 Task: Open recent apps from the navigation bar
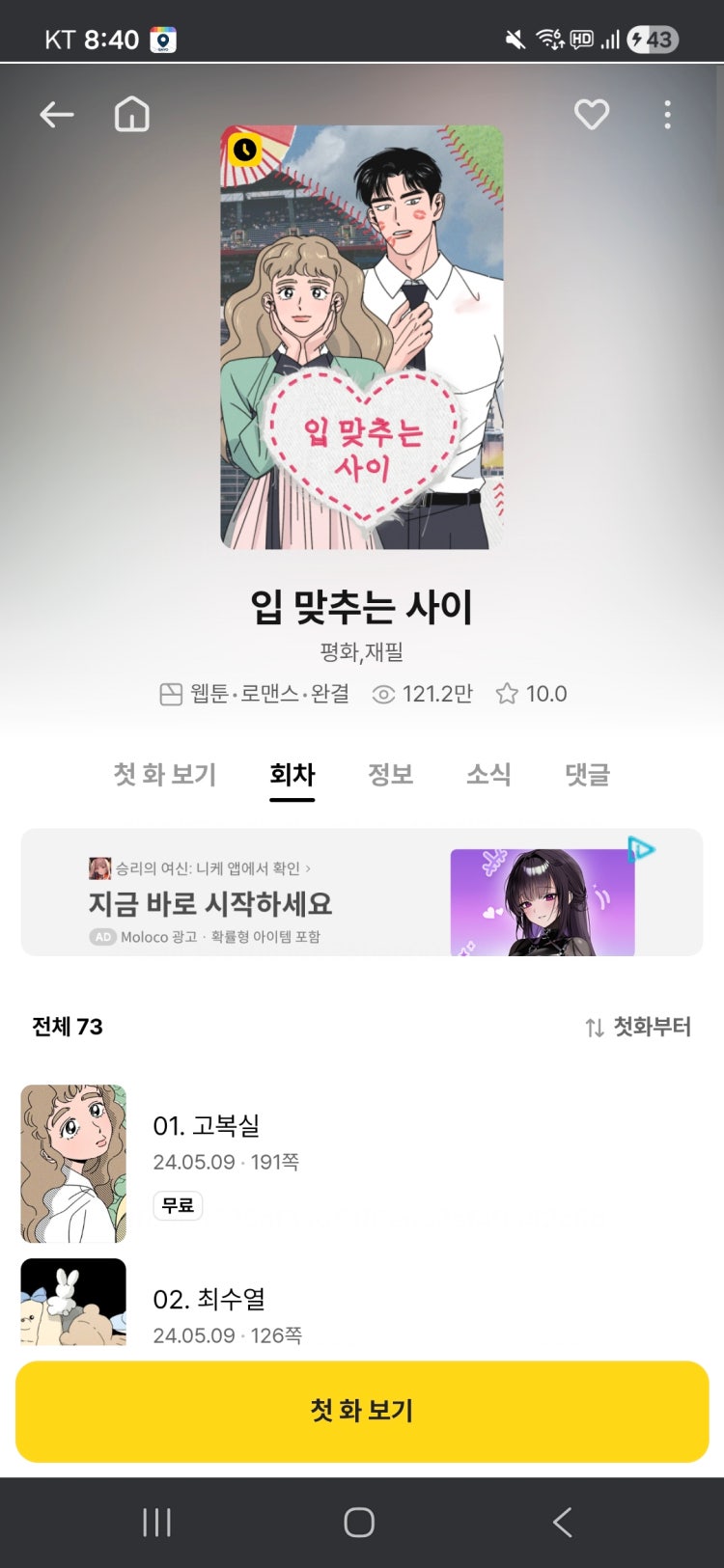tap(156, 1523)
